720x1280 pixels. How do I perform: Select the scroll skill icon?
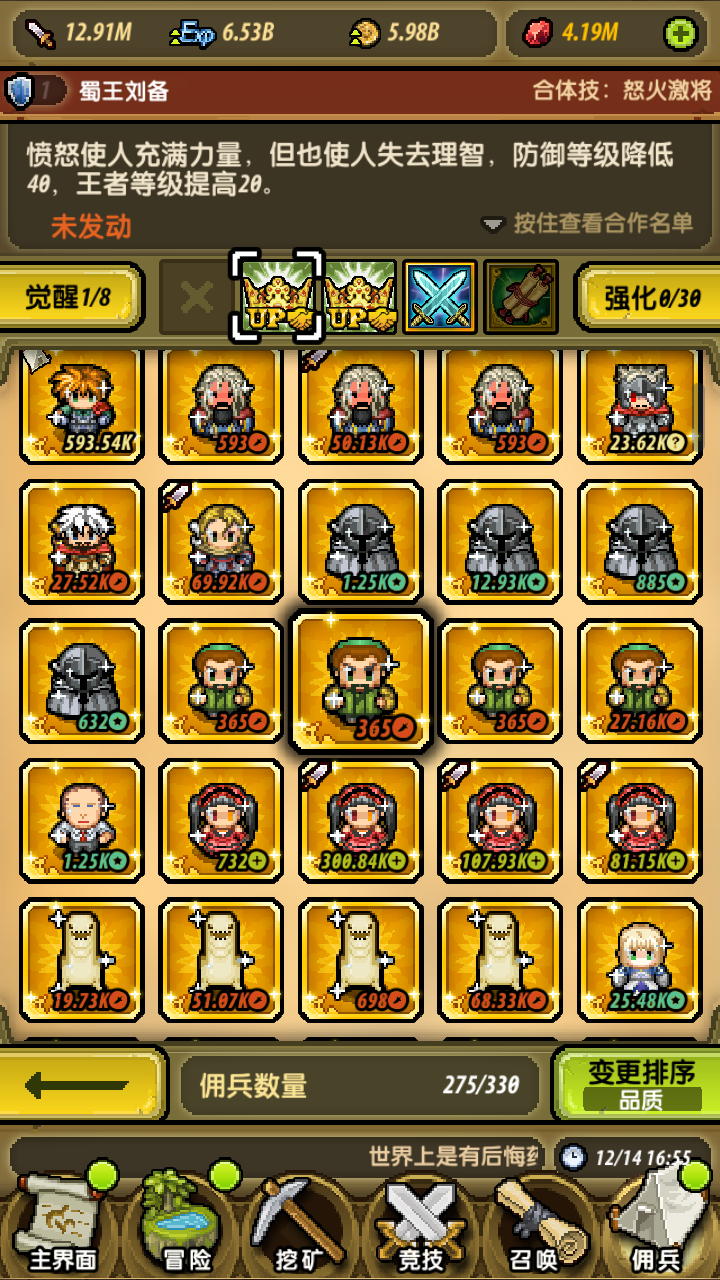click(x=521, y=297)
